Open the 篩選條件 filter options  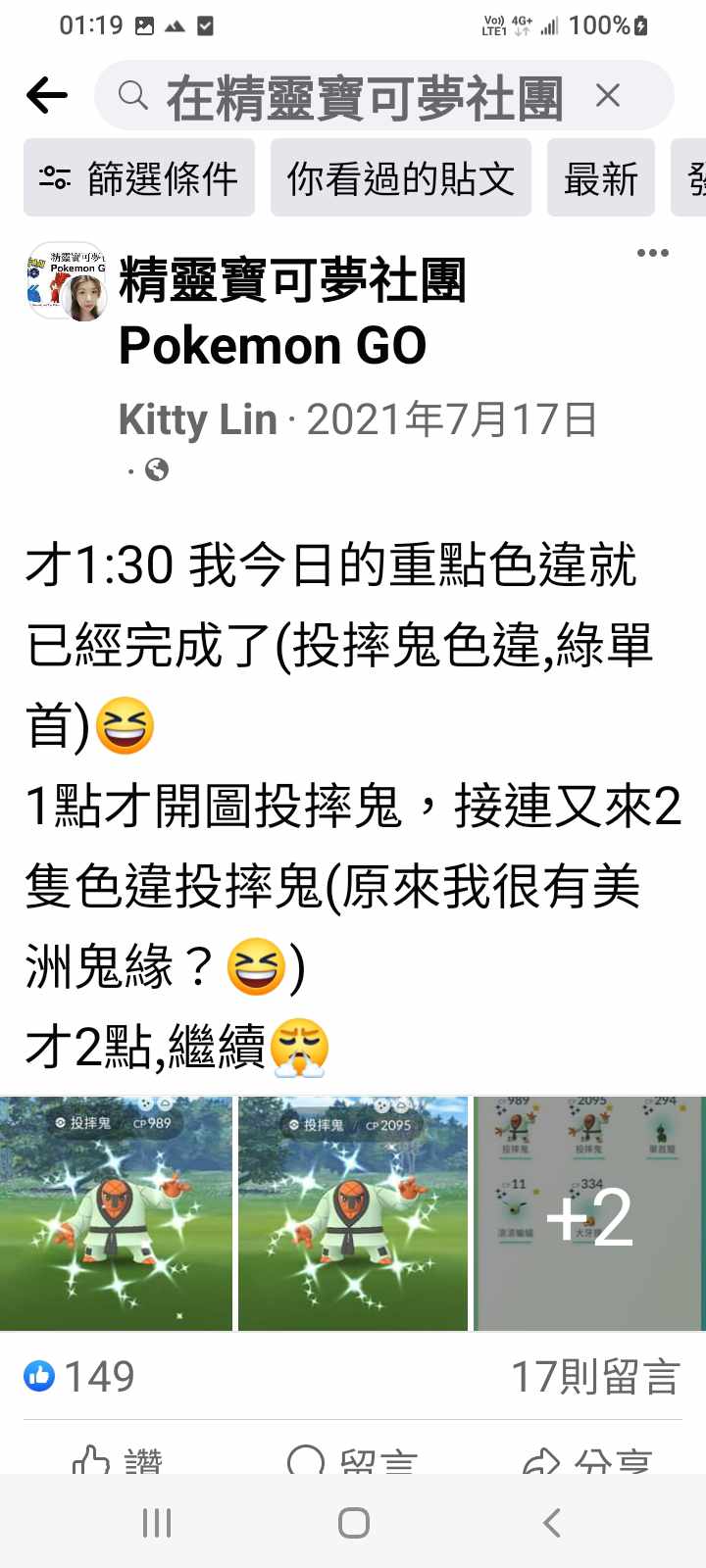(x=139, y=177)
